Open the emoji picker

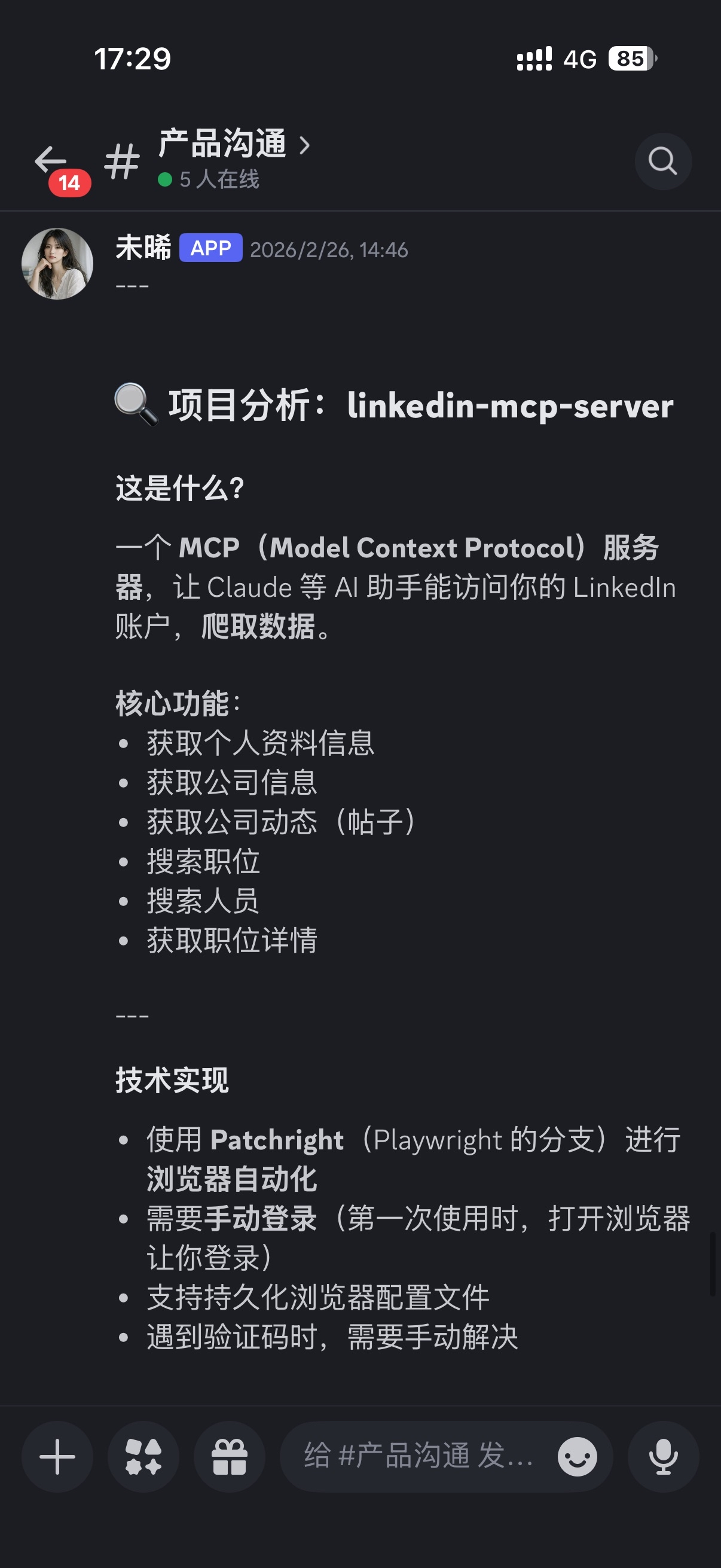(x=577, y=1457)
